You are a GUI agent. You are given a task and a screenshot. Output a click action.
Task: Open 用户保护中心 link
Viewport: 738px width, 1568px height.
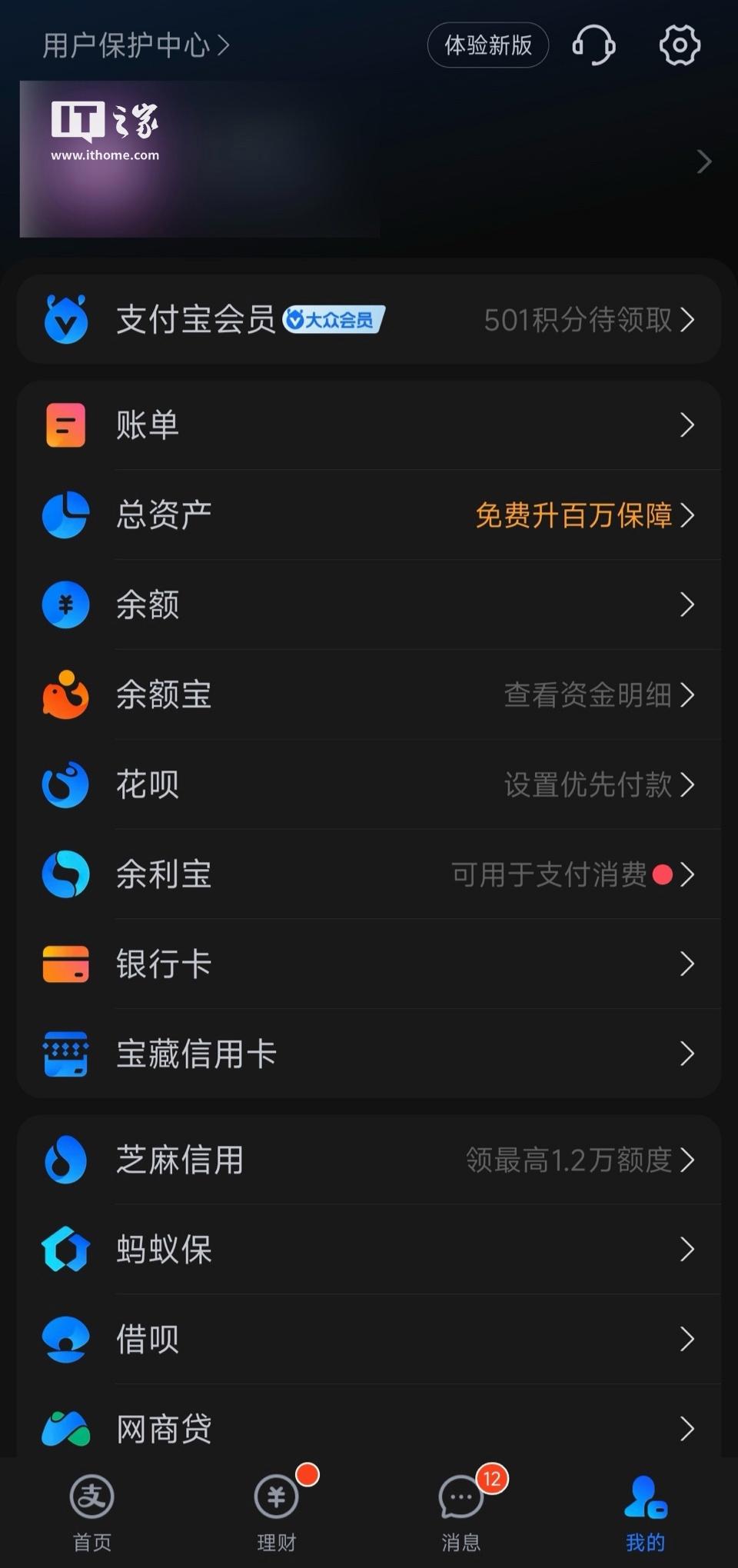[x=136, y=45]
